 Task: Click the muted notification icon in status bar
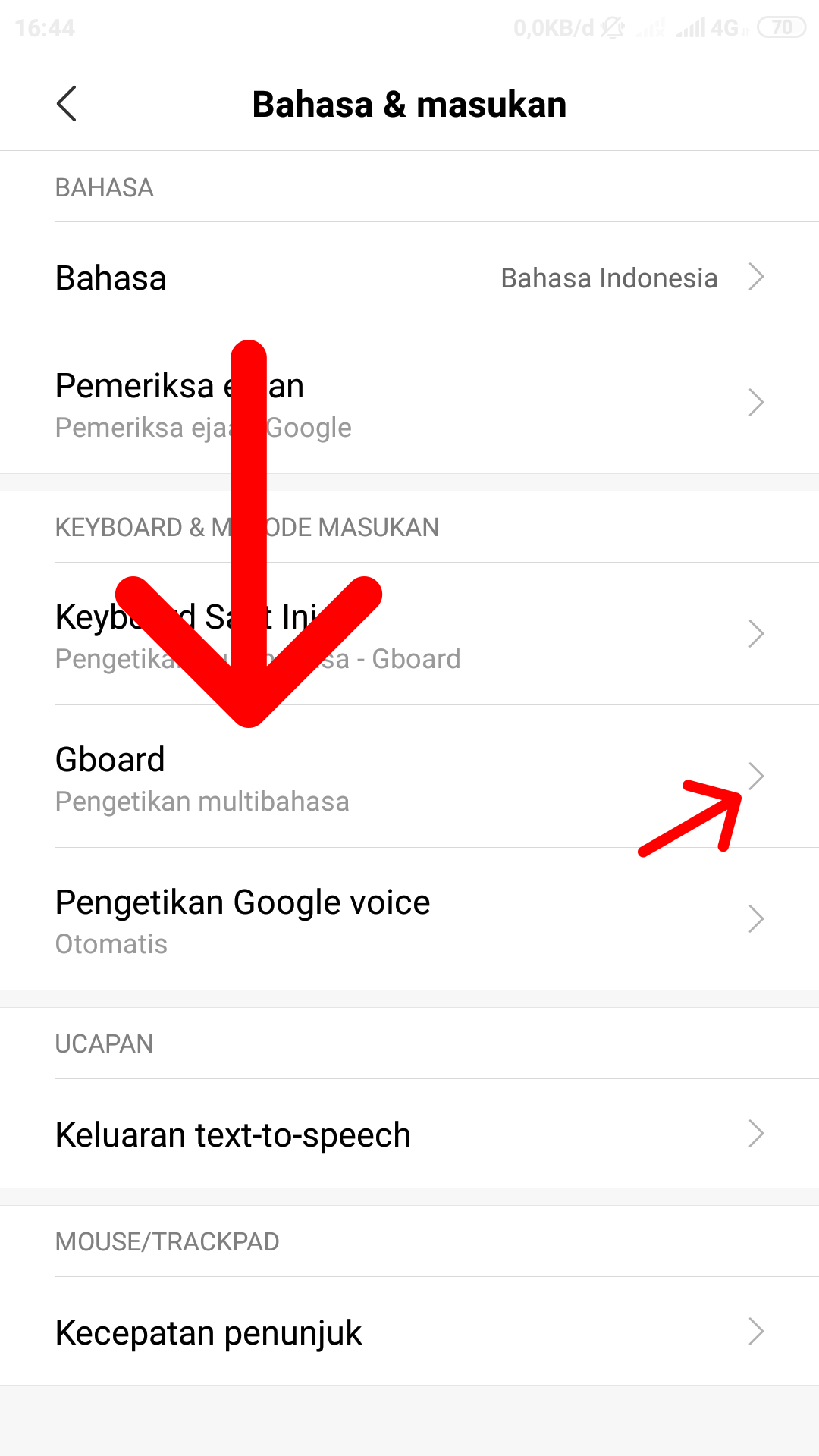pyautogui.click(x=611, y=27)
